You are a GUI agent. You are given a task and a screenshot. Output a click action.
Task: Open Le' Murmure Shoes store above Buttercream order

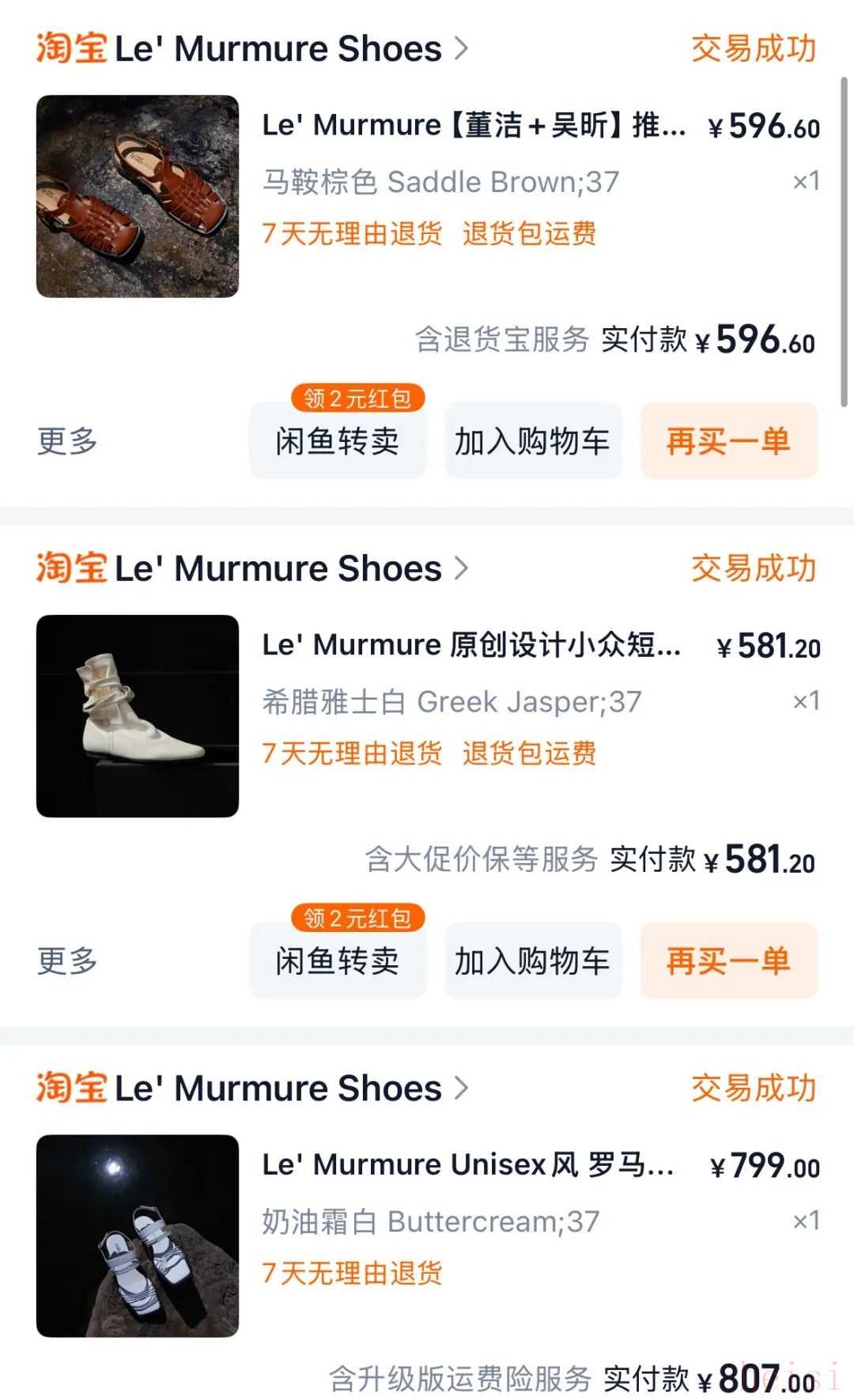278,1089
